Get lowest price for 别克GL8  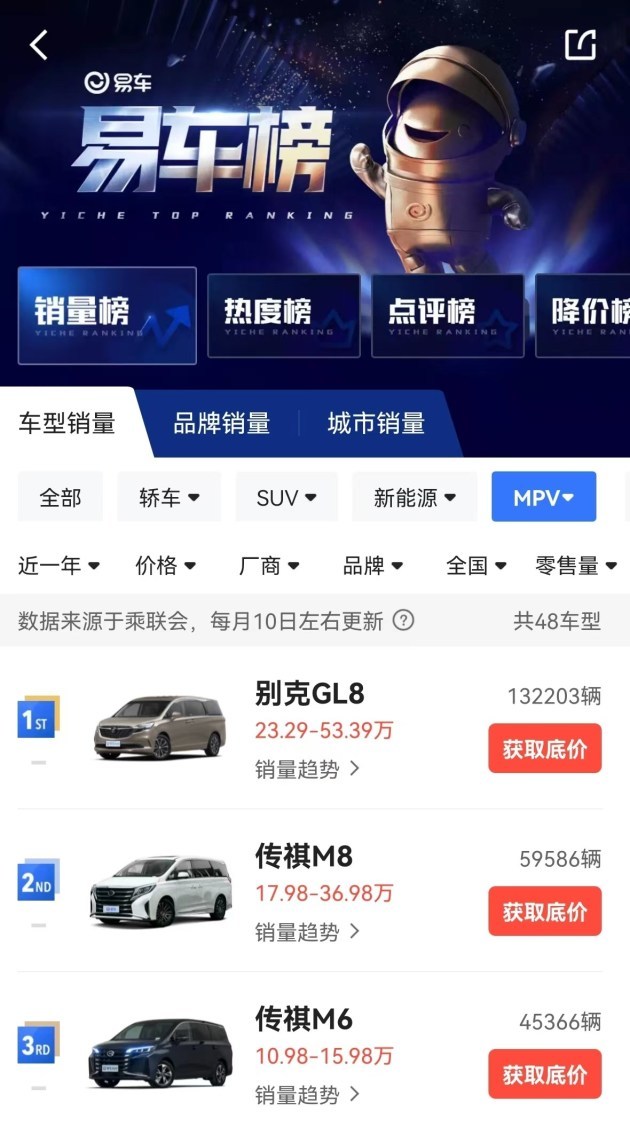pos(545,749)
